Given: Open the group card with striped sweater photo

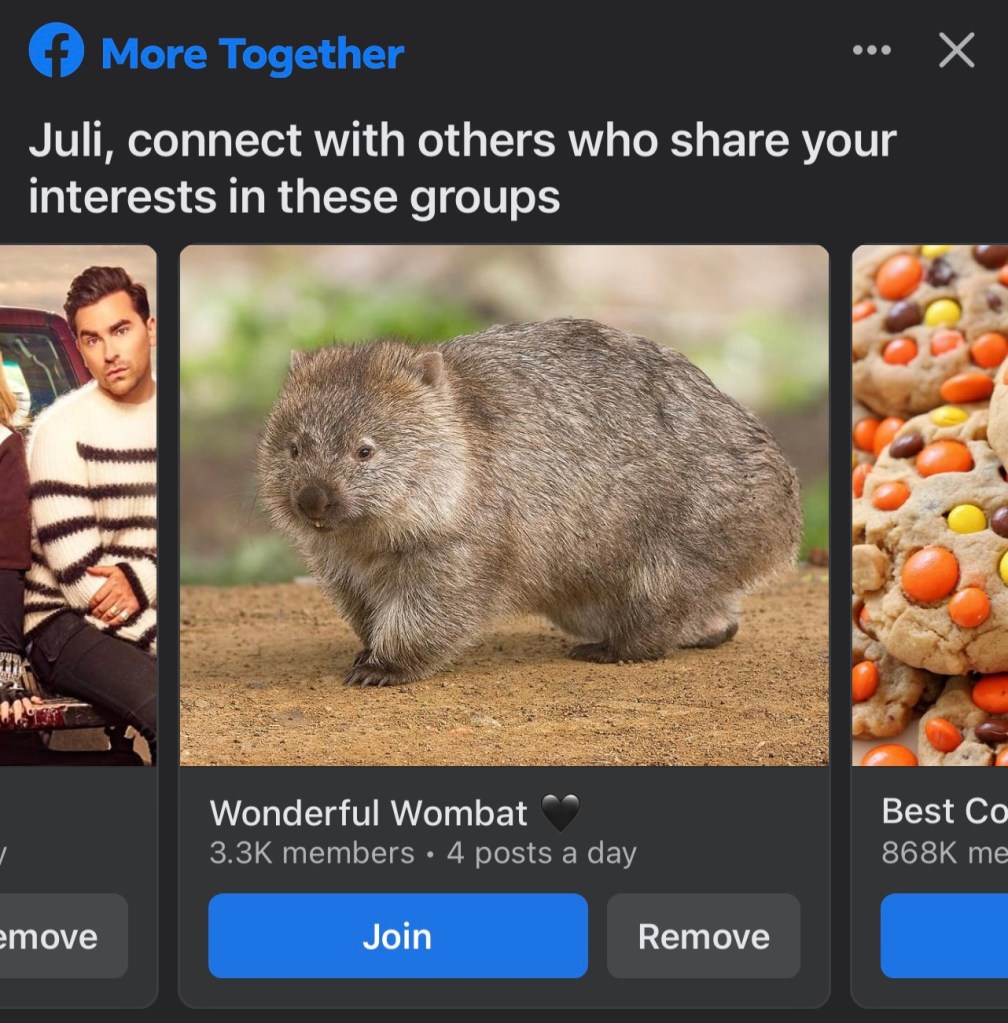Looking at the screenshot, I should (78, 505).
